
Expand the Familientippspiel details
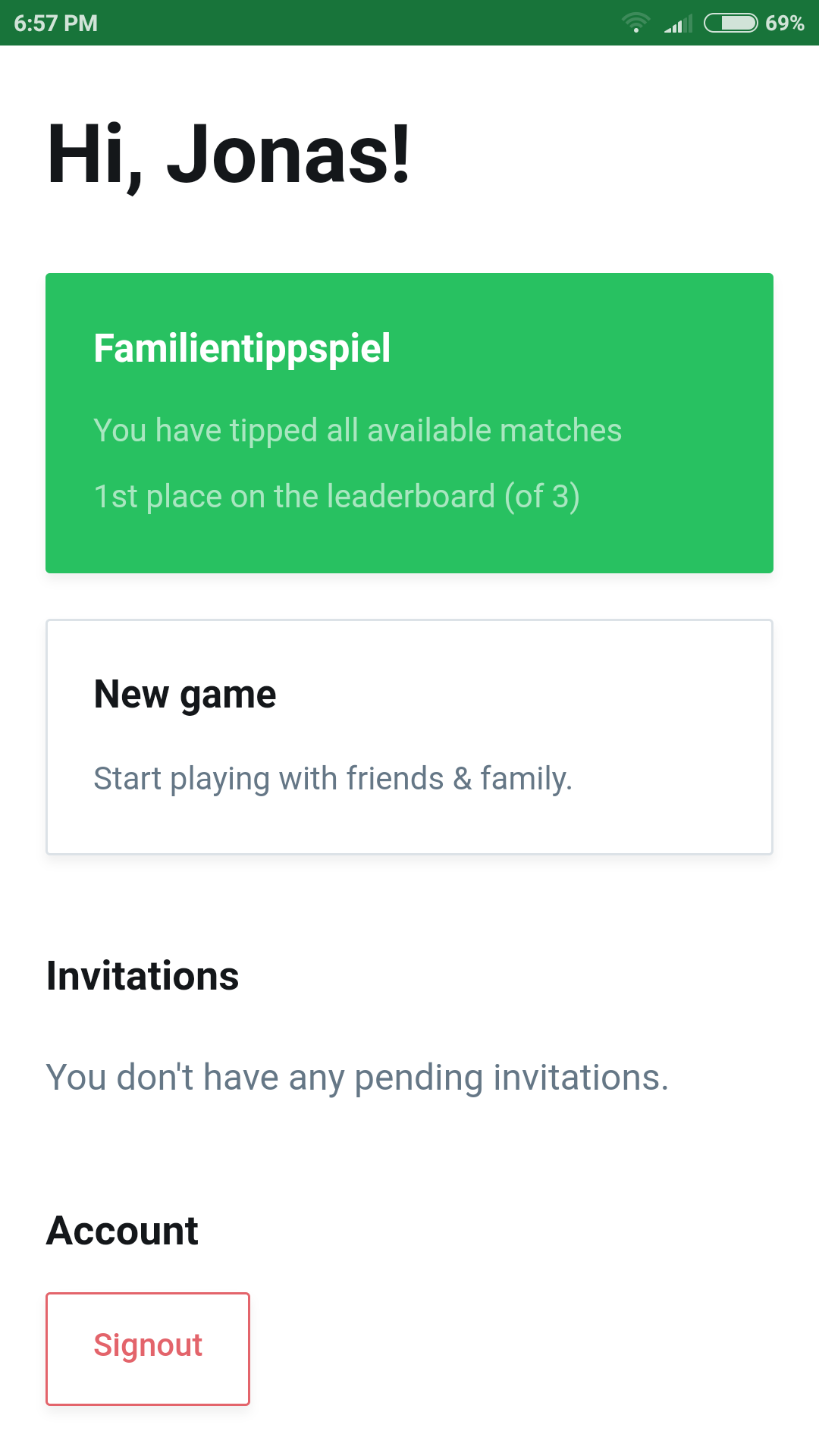[x=409, y=423]
